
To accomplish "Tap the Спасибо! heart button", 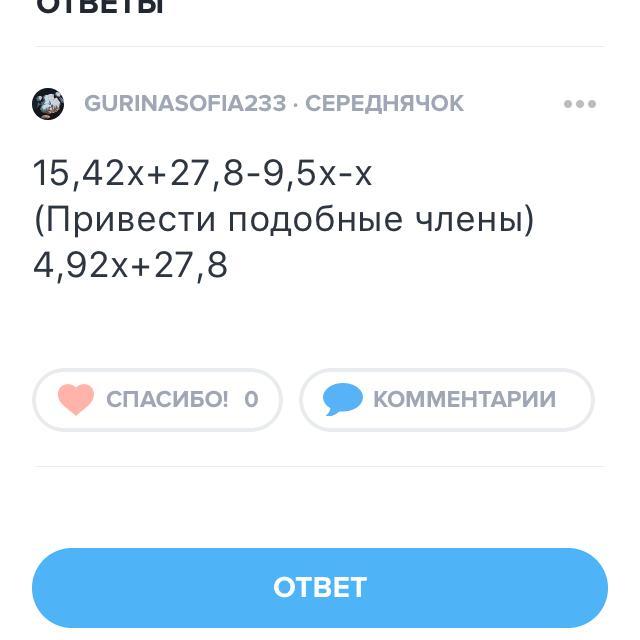I will pyautogui.click(x=158, y=400).
